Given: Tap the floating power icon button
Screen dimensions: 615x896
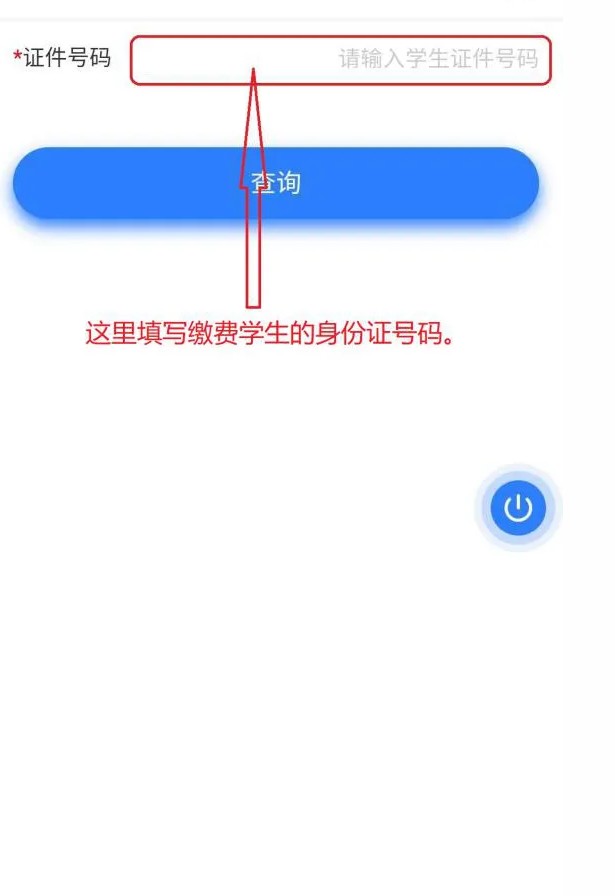Looking at the screenshot, I should pyautogui.click(x=518, y=508).
